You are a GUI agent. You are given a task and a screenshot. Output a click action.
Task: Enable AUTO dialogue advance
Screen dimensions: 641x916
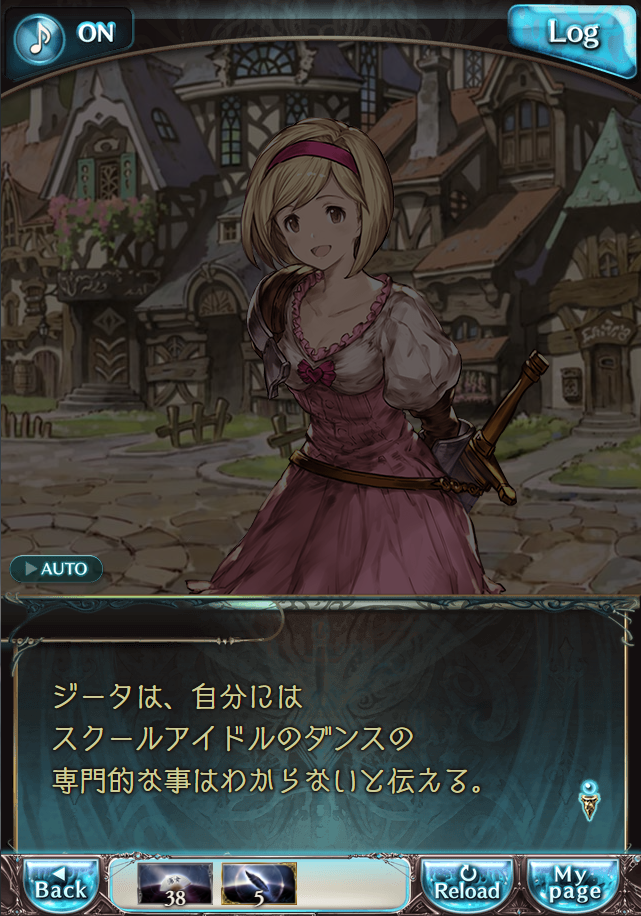tap(57, 569)
